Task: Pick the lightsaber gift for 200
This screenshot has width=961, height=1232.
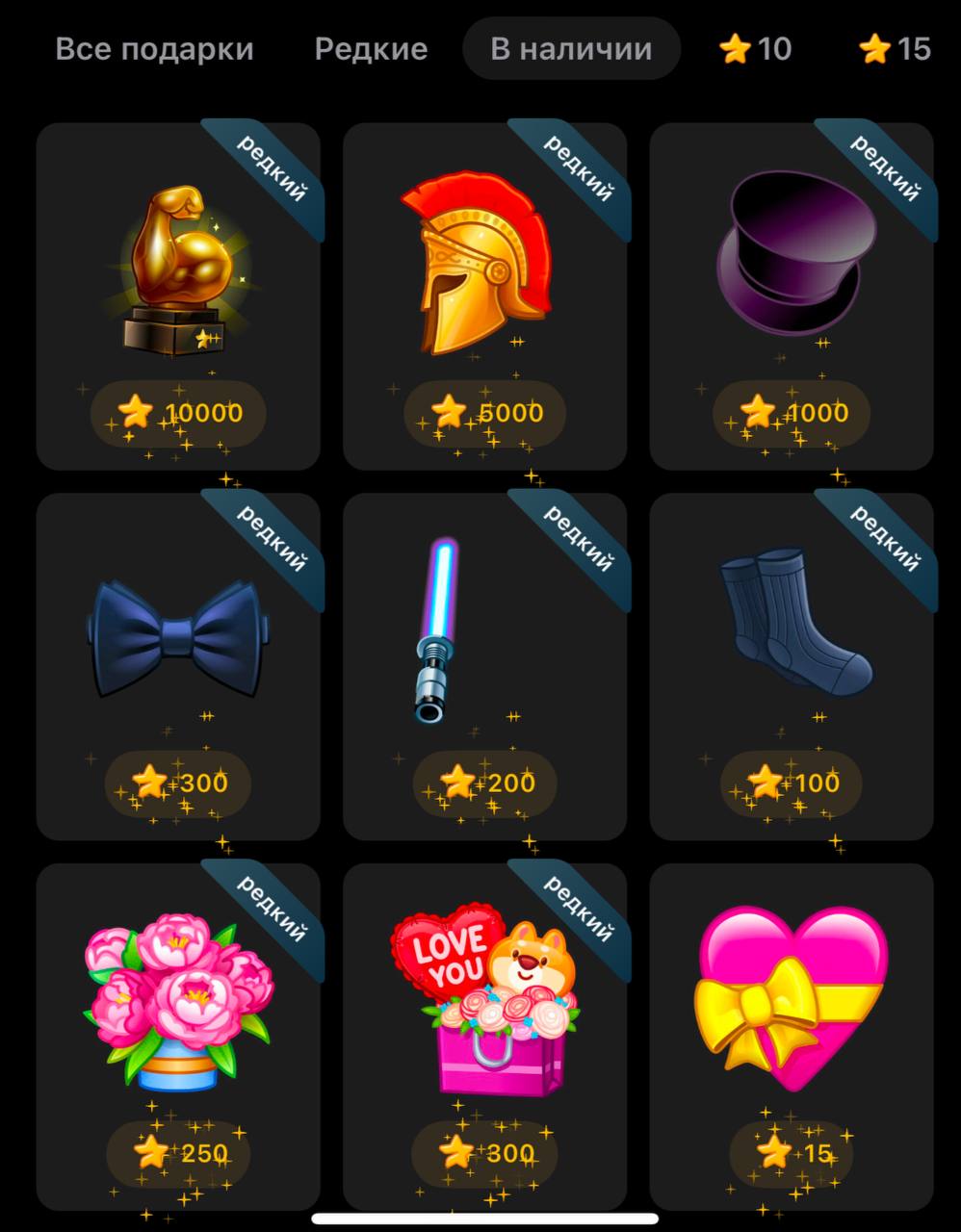Action: 484,666
